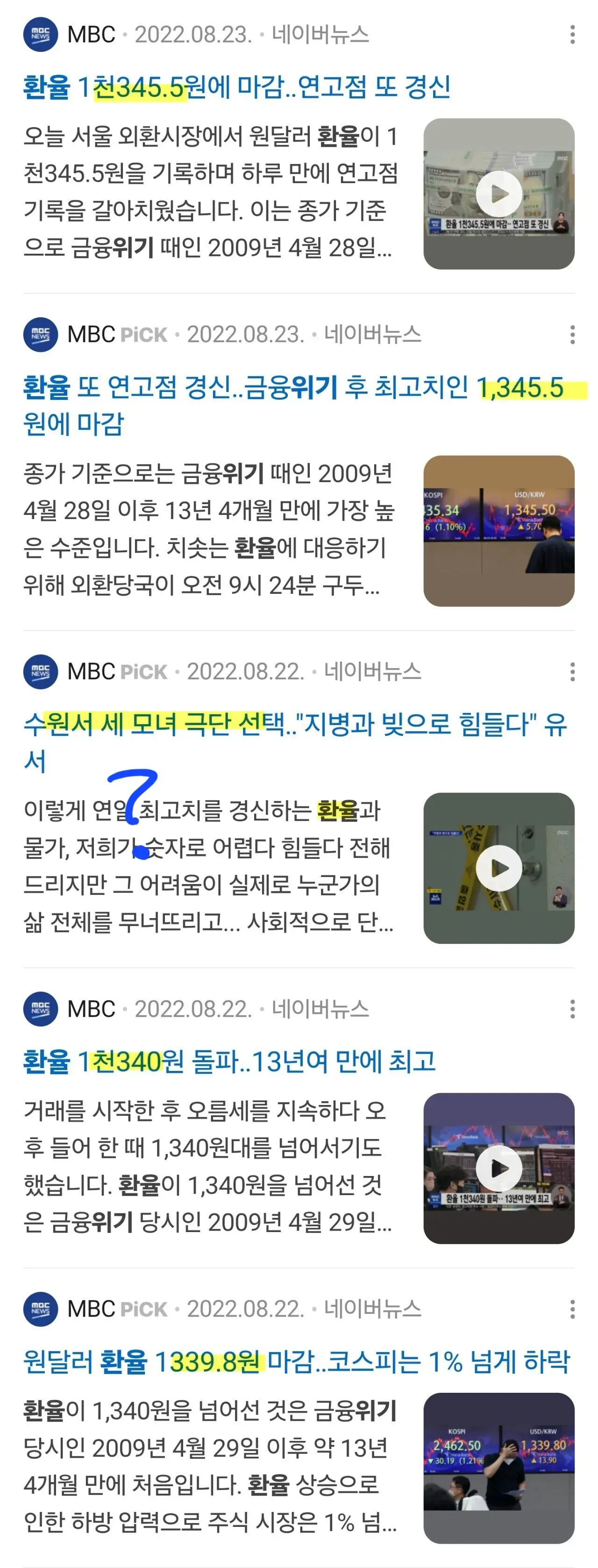
Task: Open the 원달러 환율 1339.8원 마감 headline
Action: tap(298, 1363)
